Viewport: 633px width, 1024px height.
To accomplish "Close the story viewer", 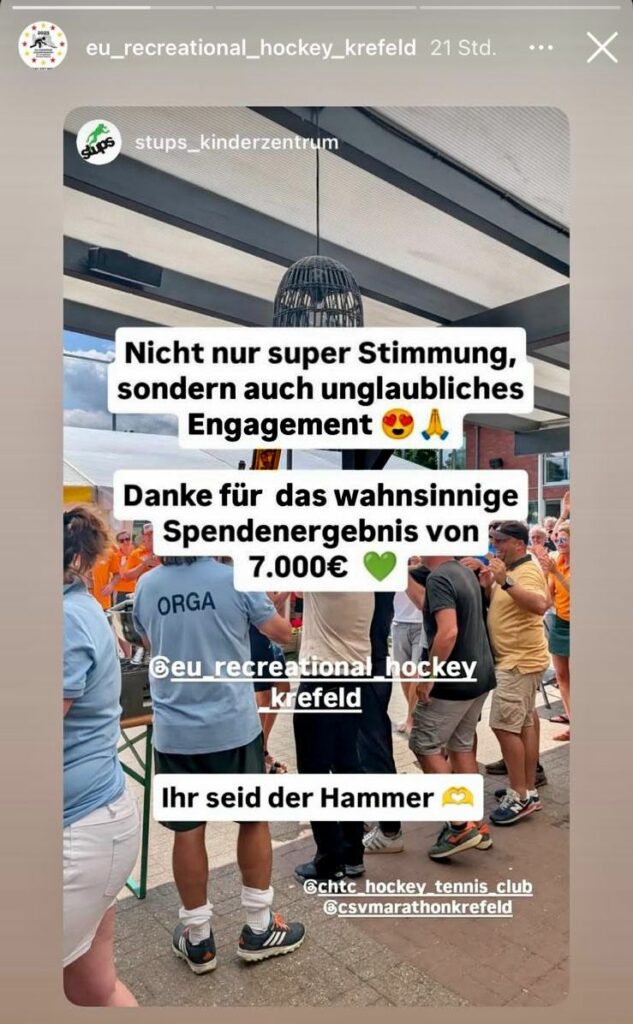I will (601, 47).
